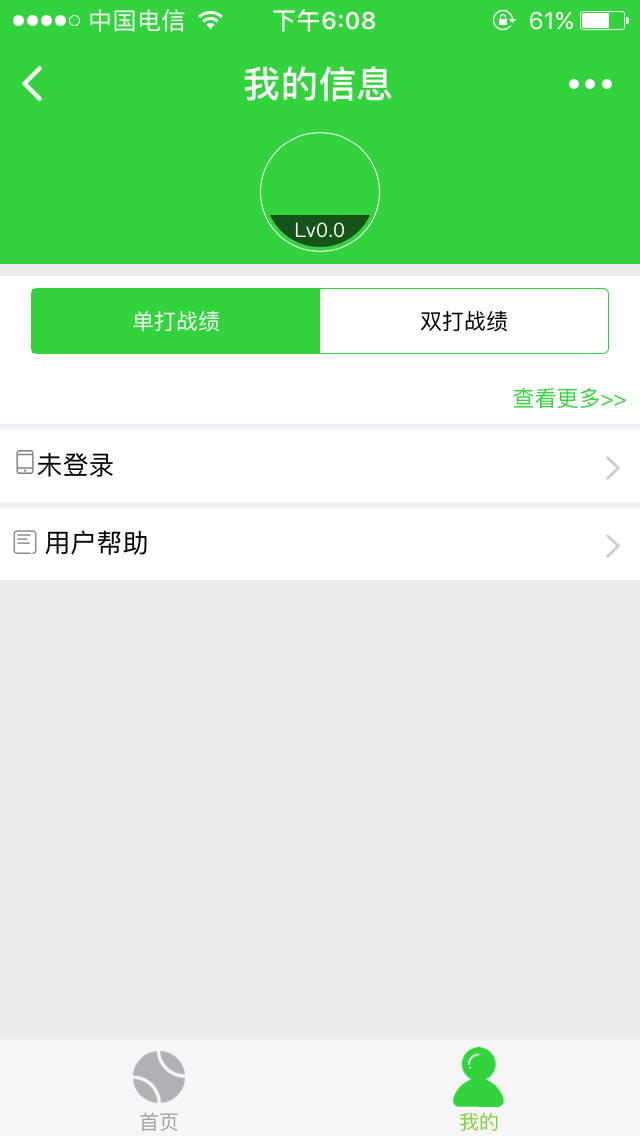Screen dimensions: 640x1136
Task: Open the 查看更多>> link
Action: point(570,398)
